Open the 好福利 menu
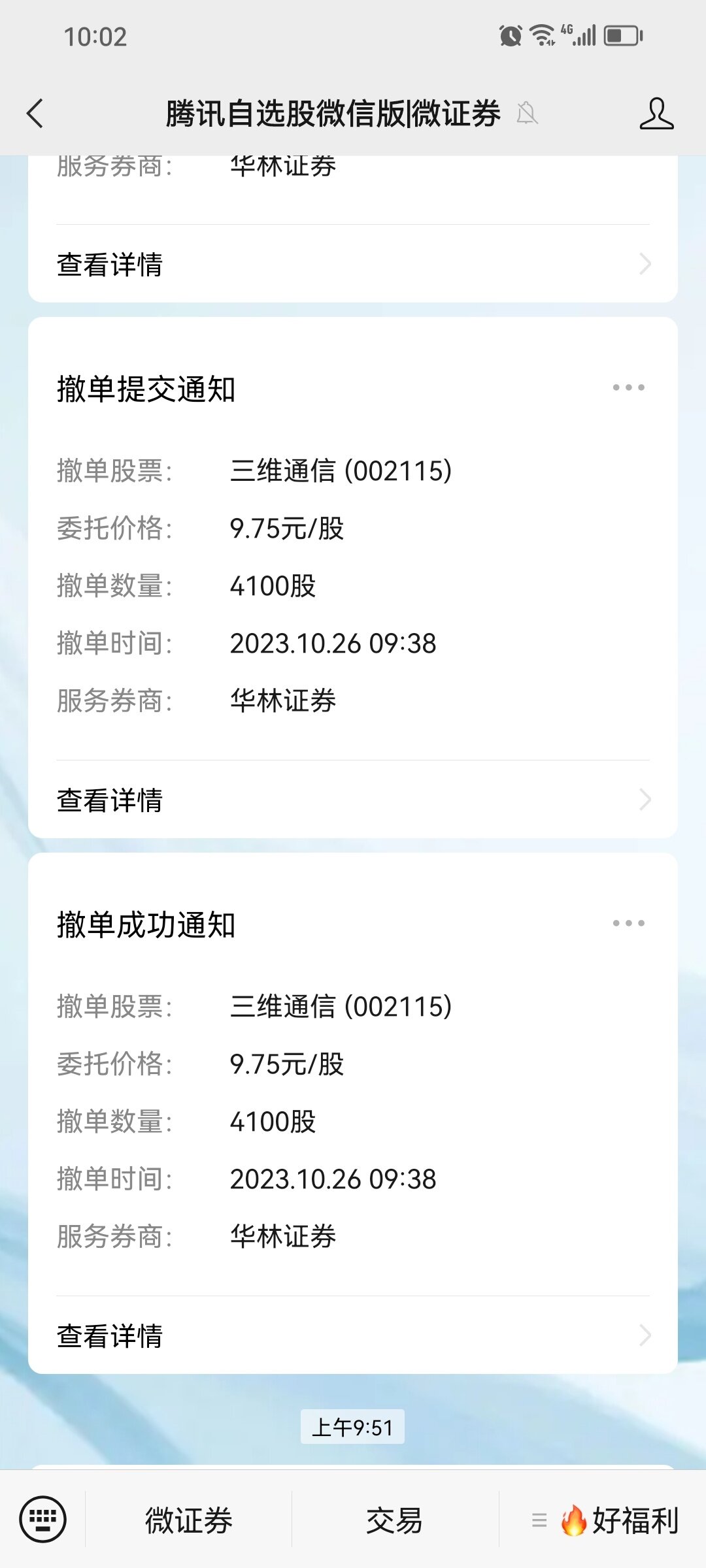Viewport: 706px width, 1568px height. pyautogui.click(x=603, y=1520)
